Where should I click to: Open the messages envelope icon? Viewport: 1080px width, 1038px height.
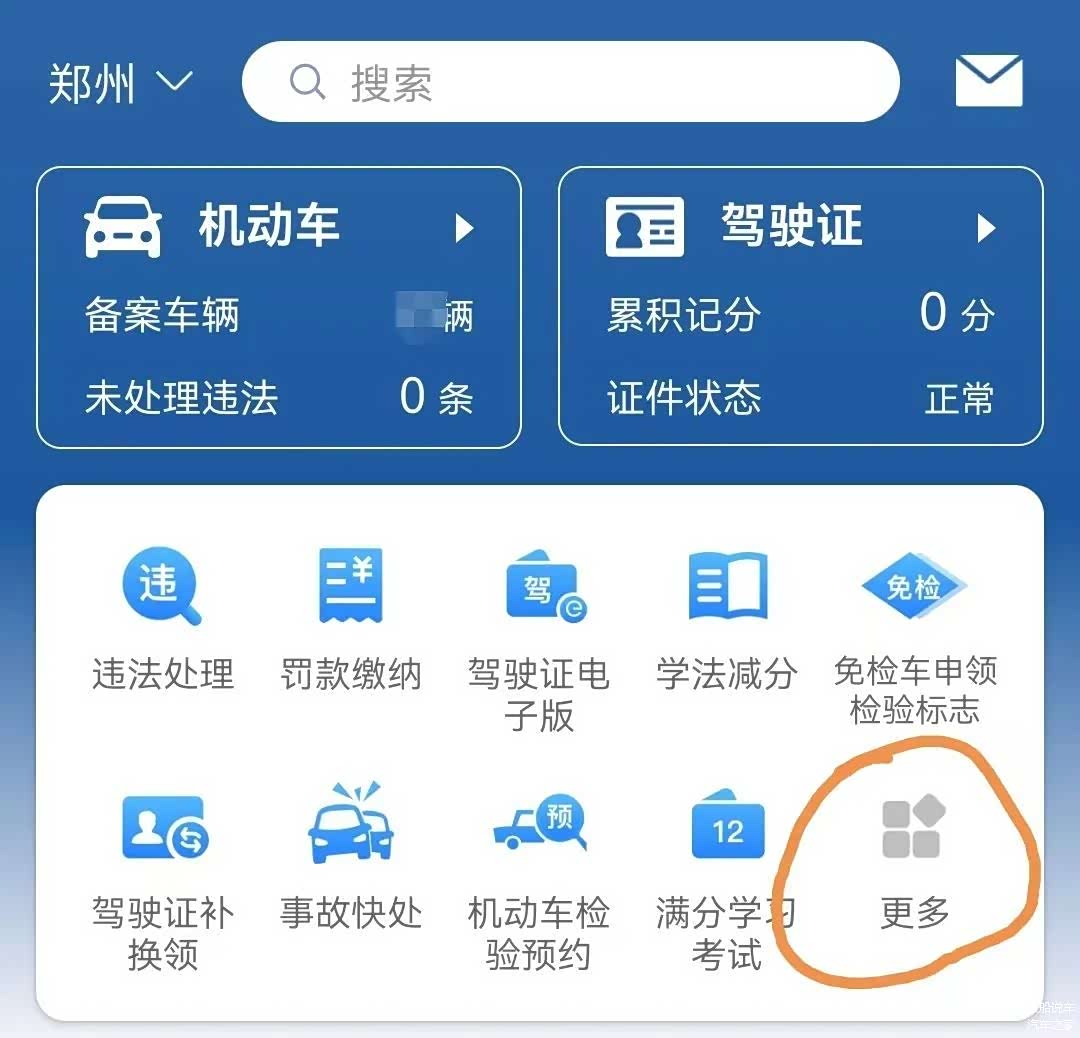[x=988, y=82]
